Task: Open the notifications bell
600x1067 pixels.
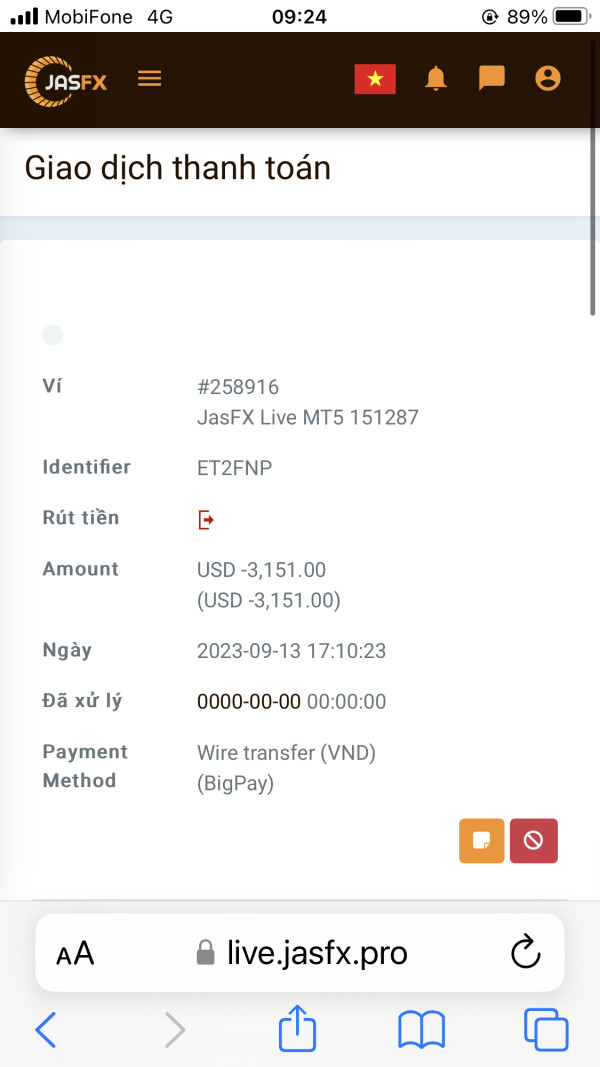Action: [x=436, y=78]
